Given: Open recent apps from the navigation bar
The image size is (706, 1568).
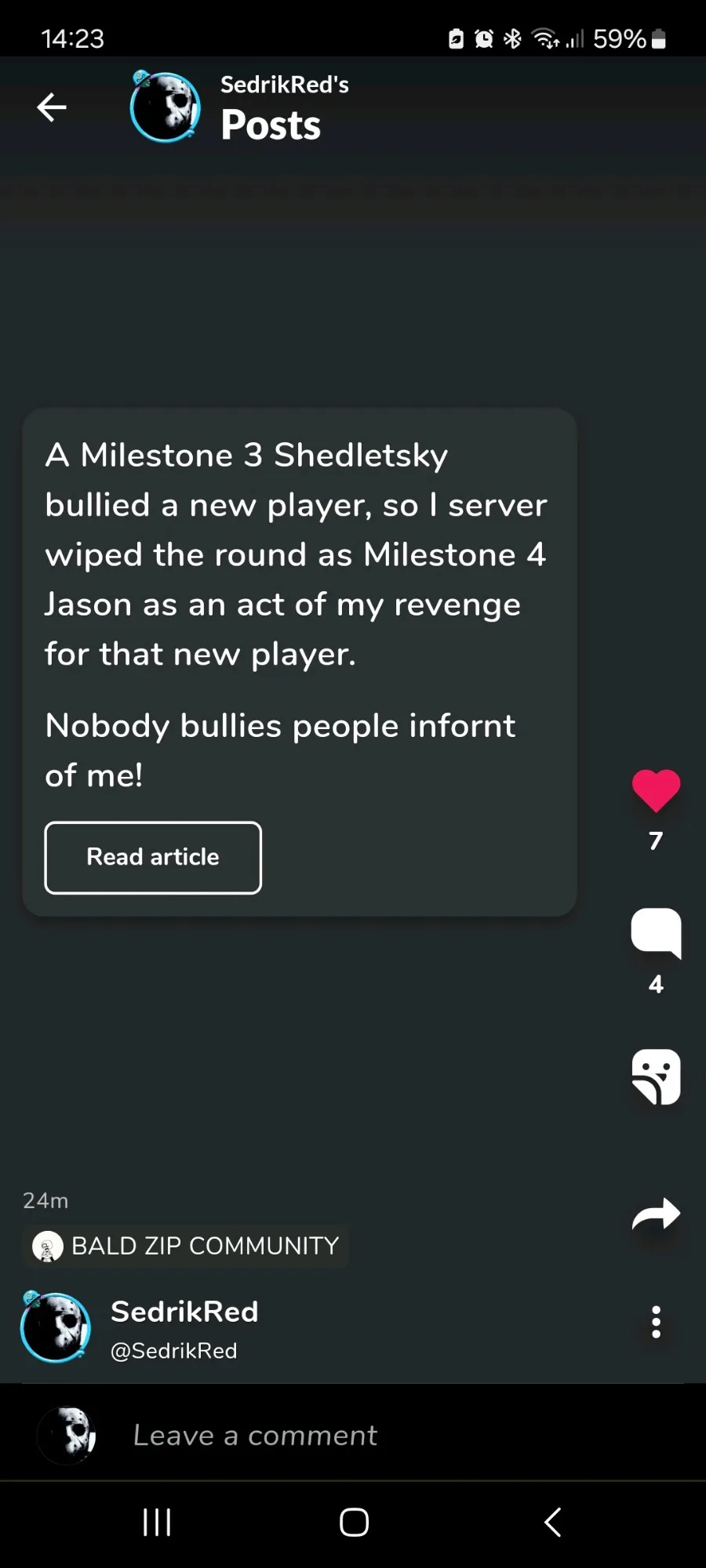Looking at the screenshot, I should (x=157, y=1523).
